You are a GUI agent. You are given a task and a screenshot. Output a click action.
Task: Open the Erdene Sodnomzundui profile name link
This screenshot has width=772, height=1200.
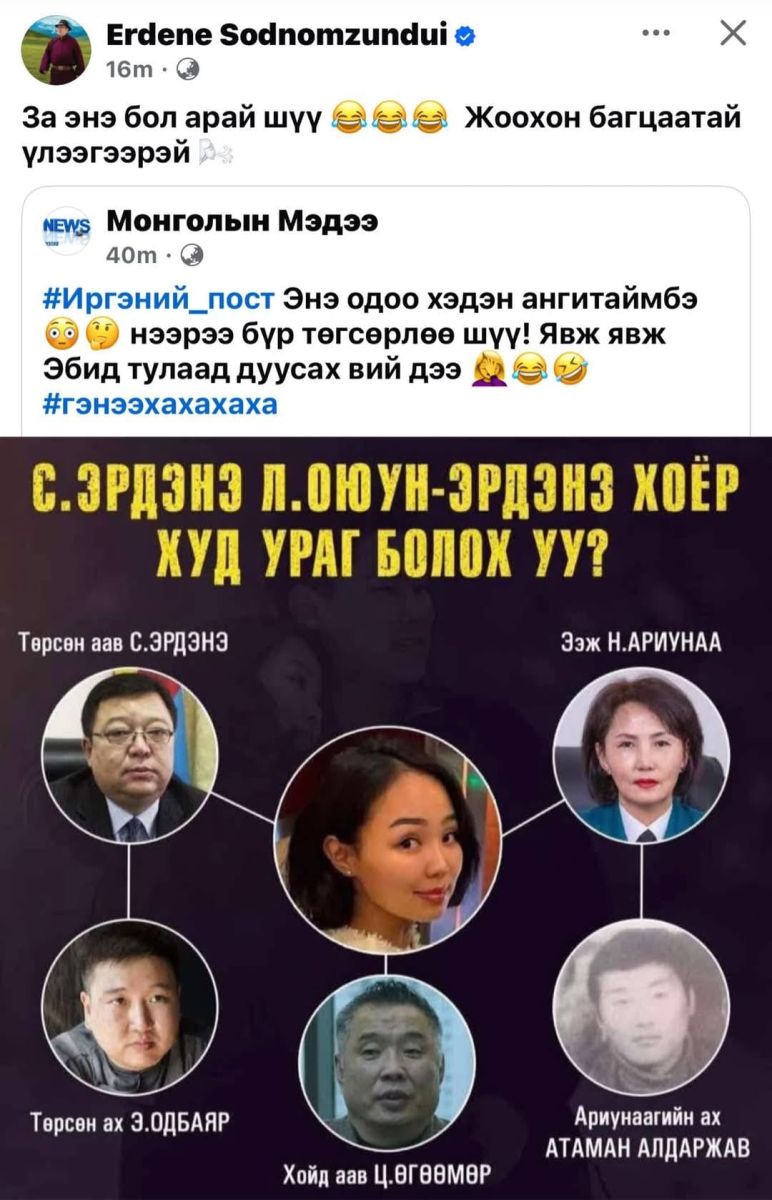click(278, 37)
